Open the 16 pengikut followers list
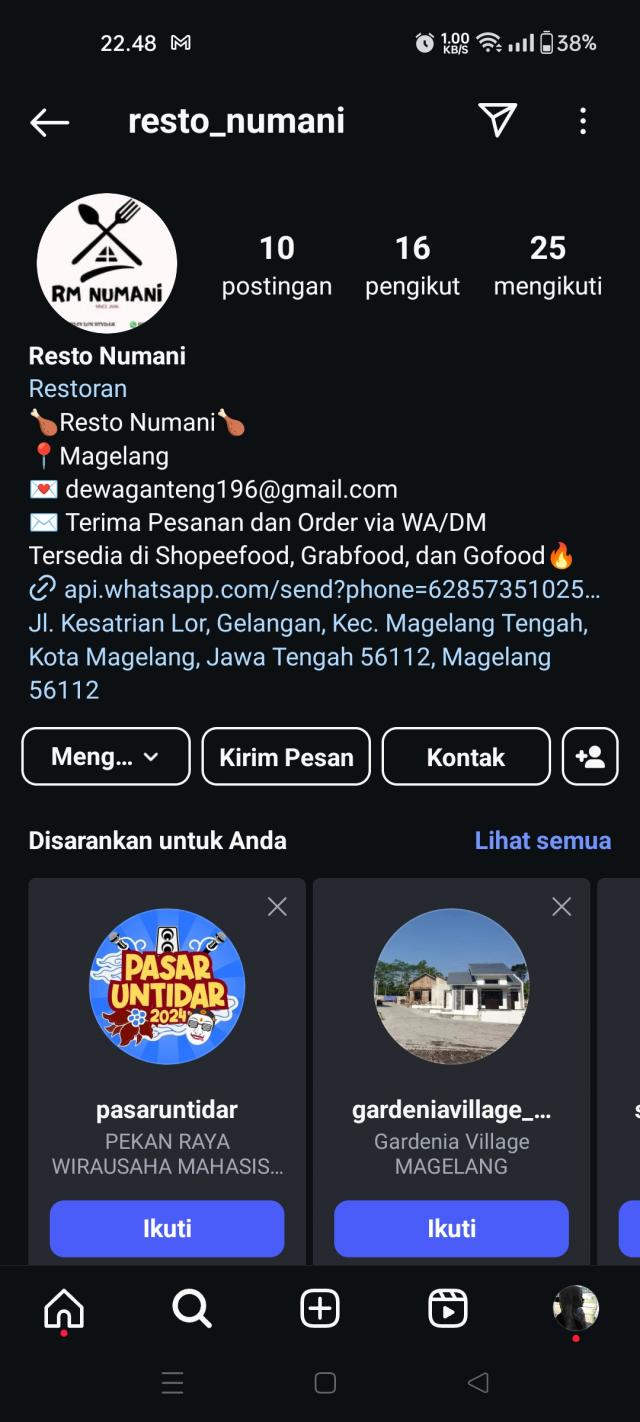Viewport: 640px width, 1422px height. pos(412,265)
